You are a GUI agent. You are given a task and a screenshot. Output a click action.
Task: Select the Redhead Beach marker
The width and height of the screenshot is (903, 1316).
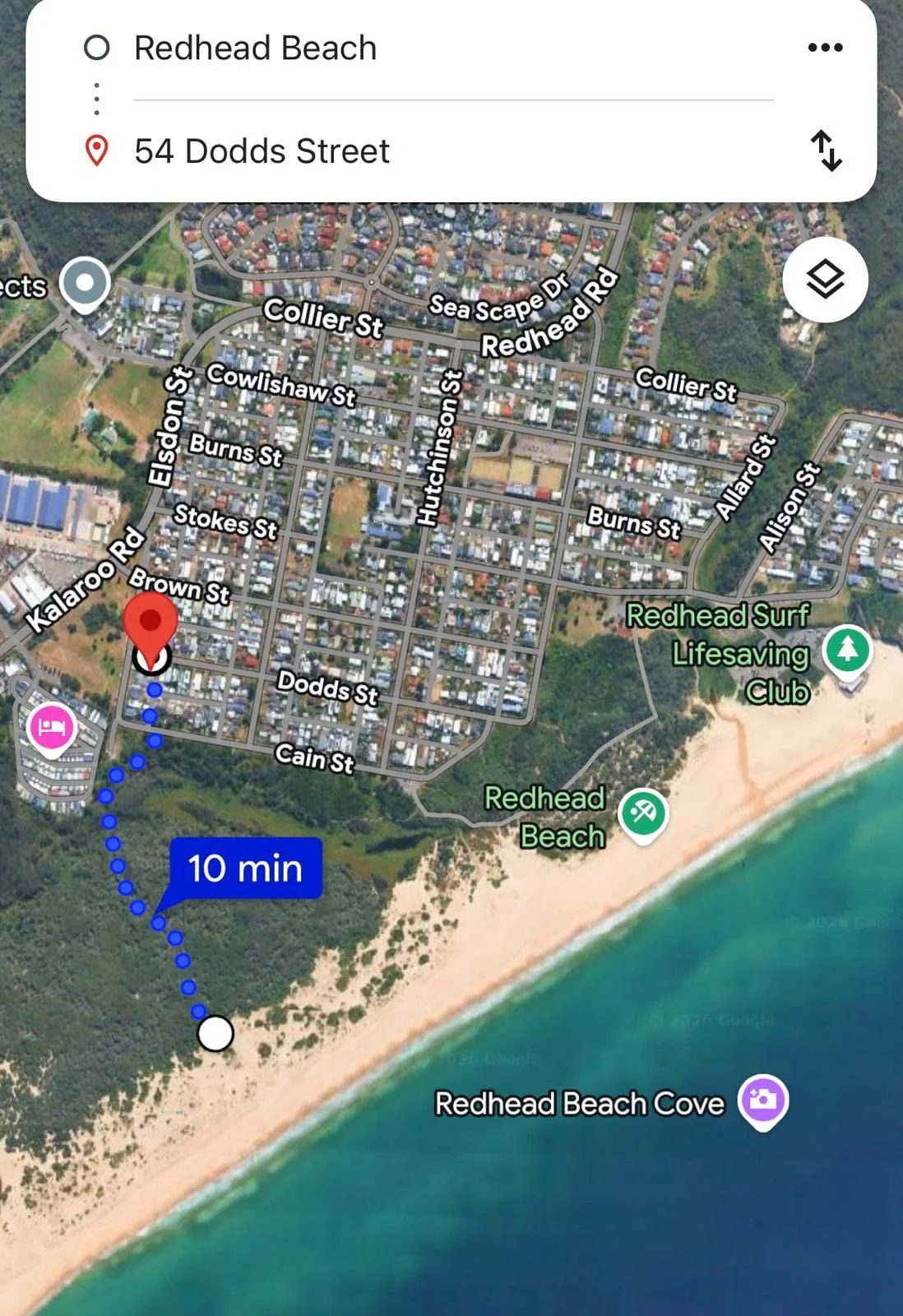pyautogui.click(x=643, y=816)
